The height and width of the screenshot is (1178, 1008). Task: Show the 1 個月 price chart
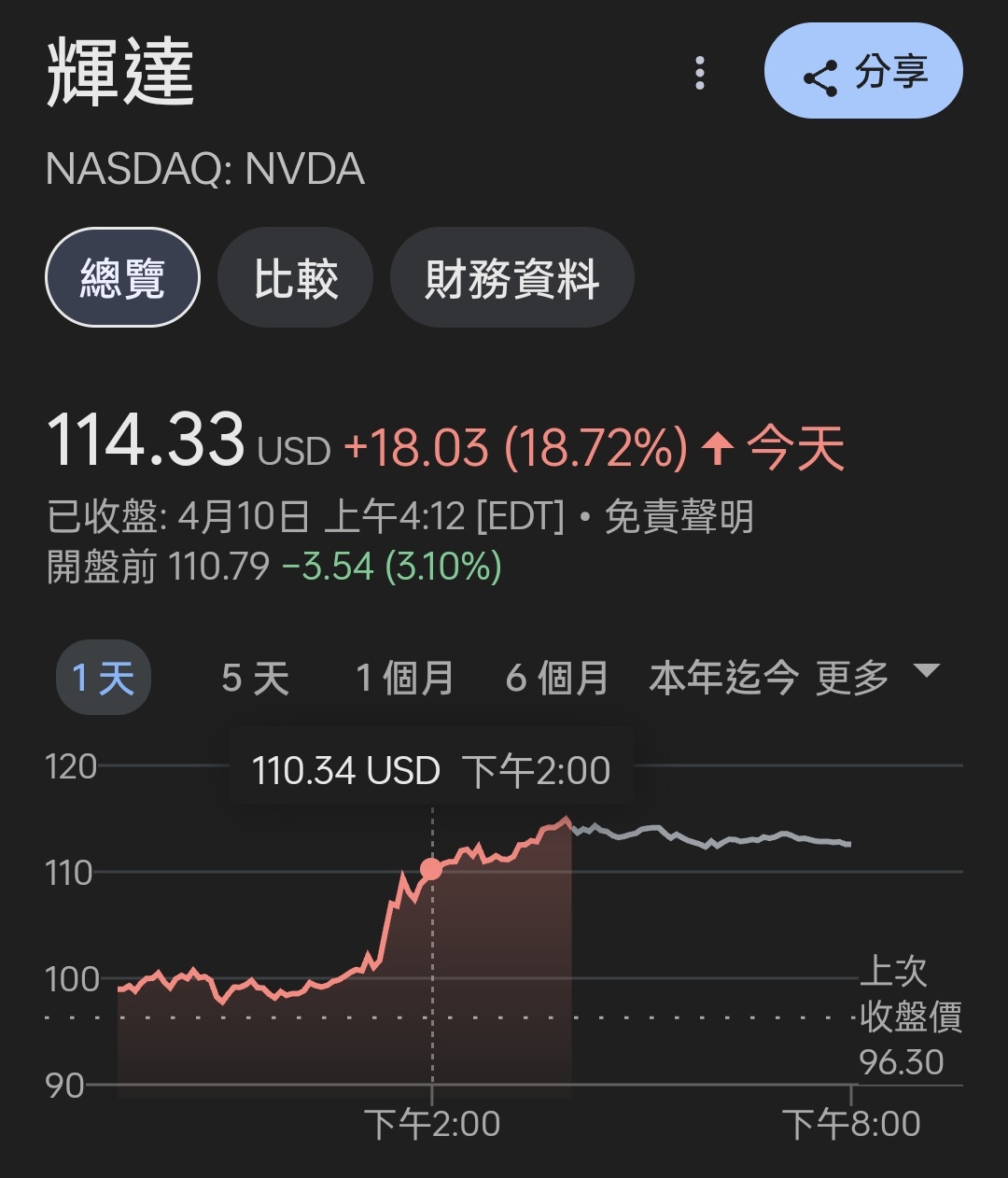click(x=404, y=678)
